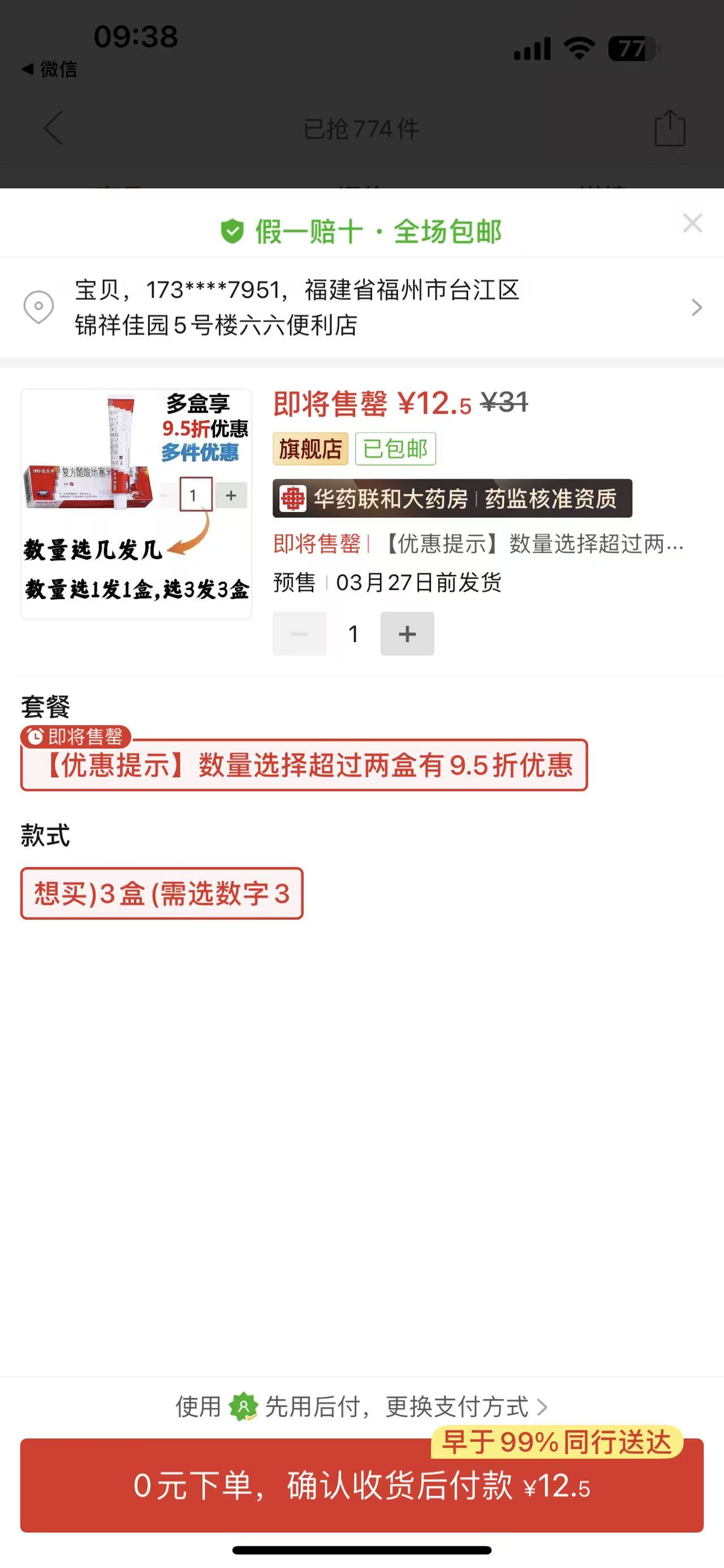Open the product image thumbnail

coord(136,504)
